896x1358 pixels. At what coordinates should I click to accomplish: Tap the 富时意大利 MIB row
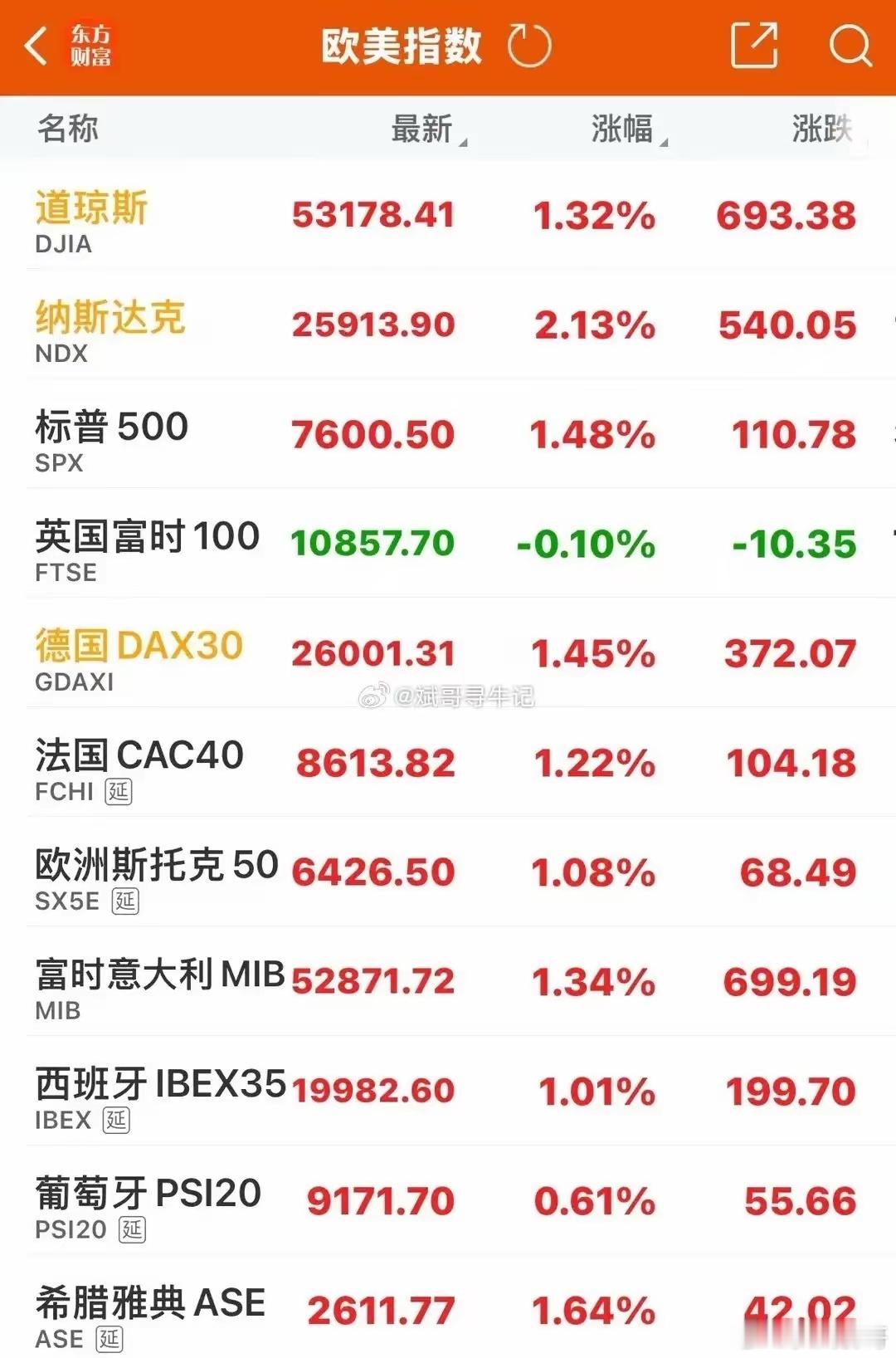point(448,982)
